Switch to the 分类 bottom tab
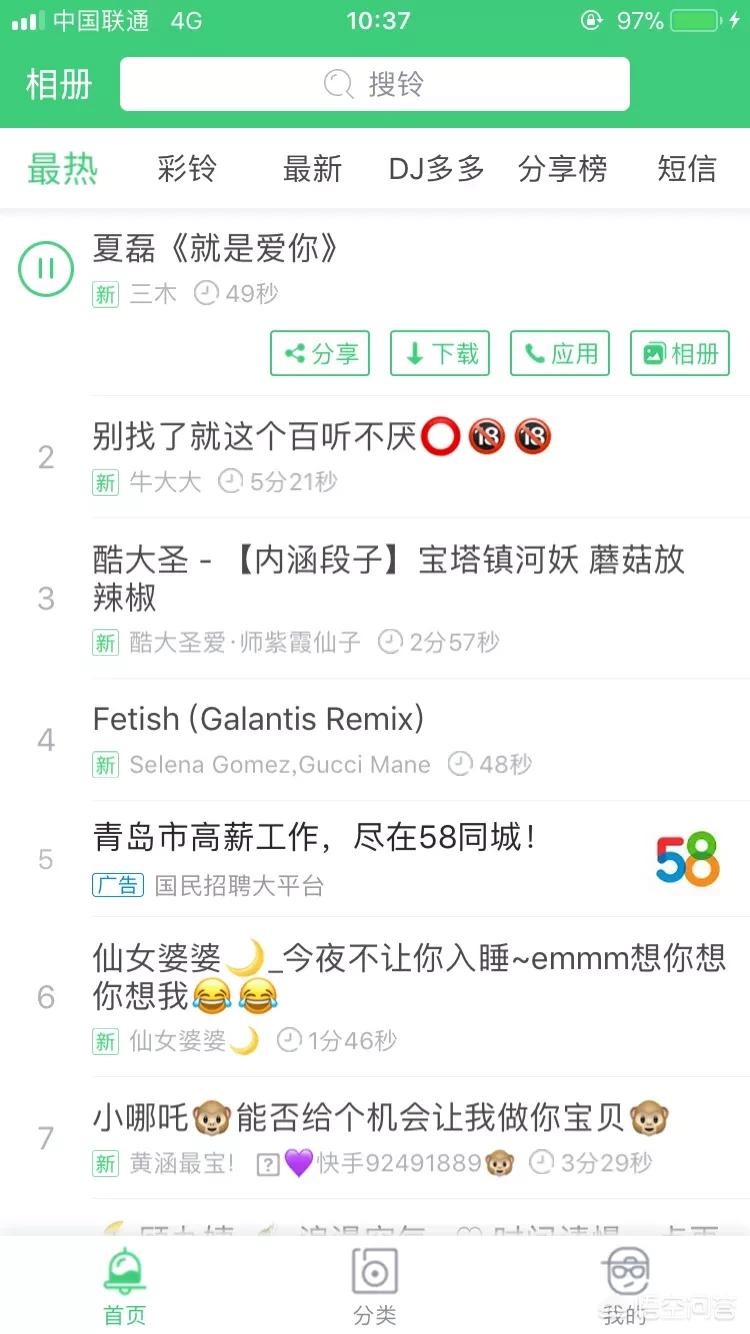 [x=375, y=1285]
